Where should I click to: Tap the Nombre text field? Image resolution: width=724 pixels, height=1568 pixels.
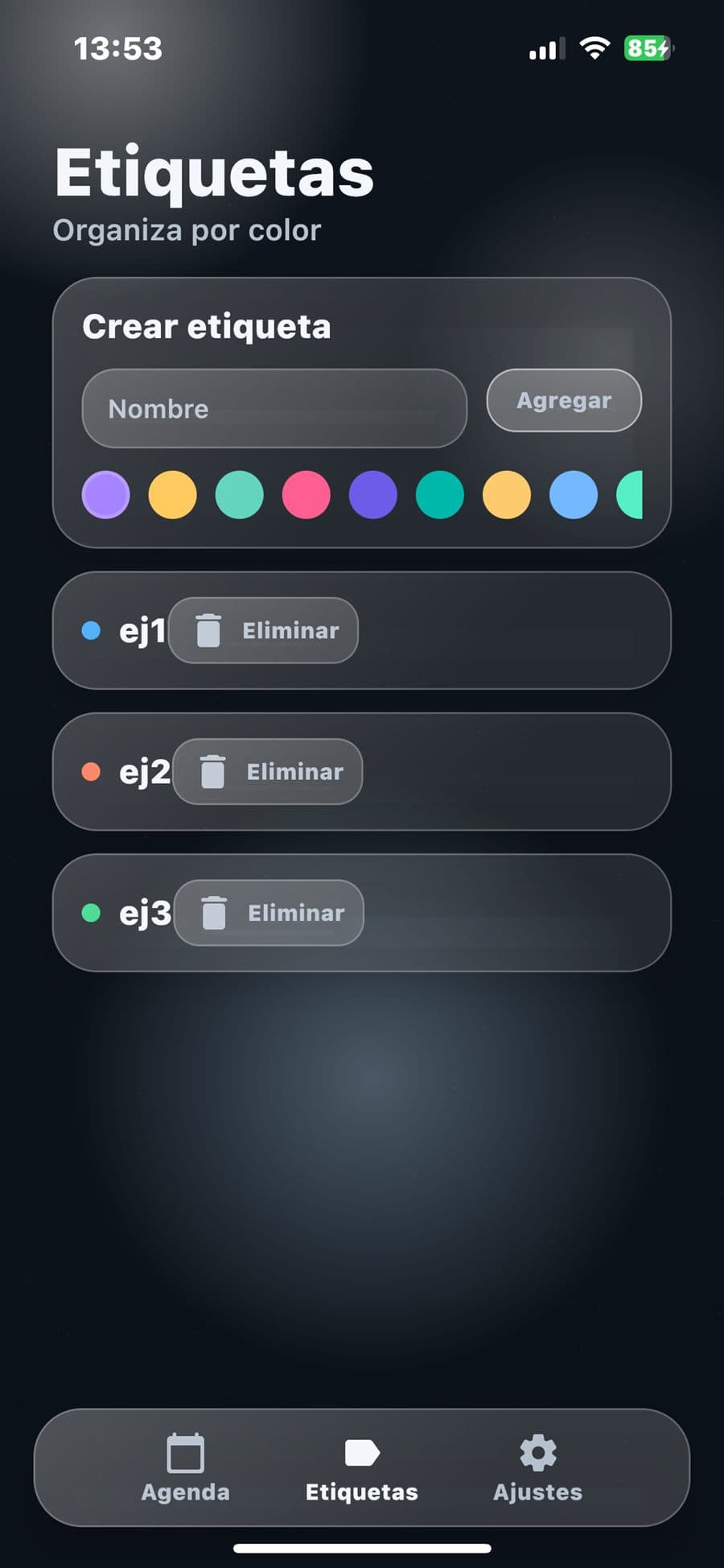coord(274,408)
